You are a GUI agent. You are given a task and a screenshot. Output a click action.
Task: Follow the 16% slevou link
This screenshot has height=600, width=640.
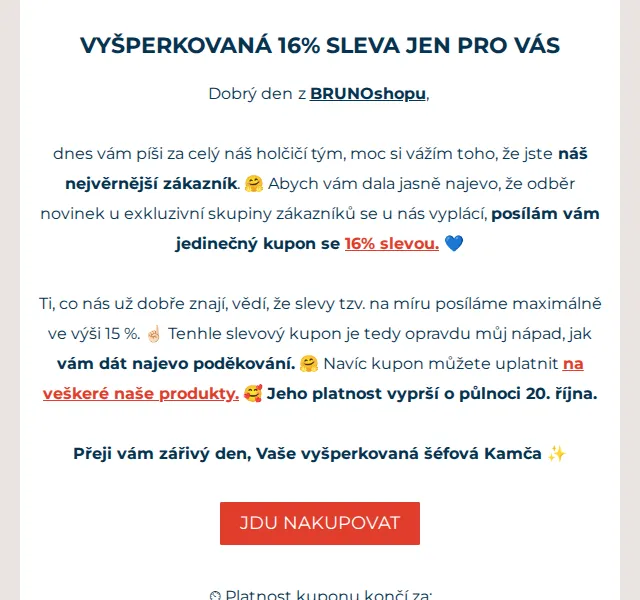392,244
